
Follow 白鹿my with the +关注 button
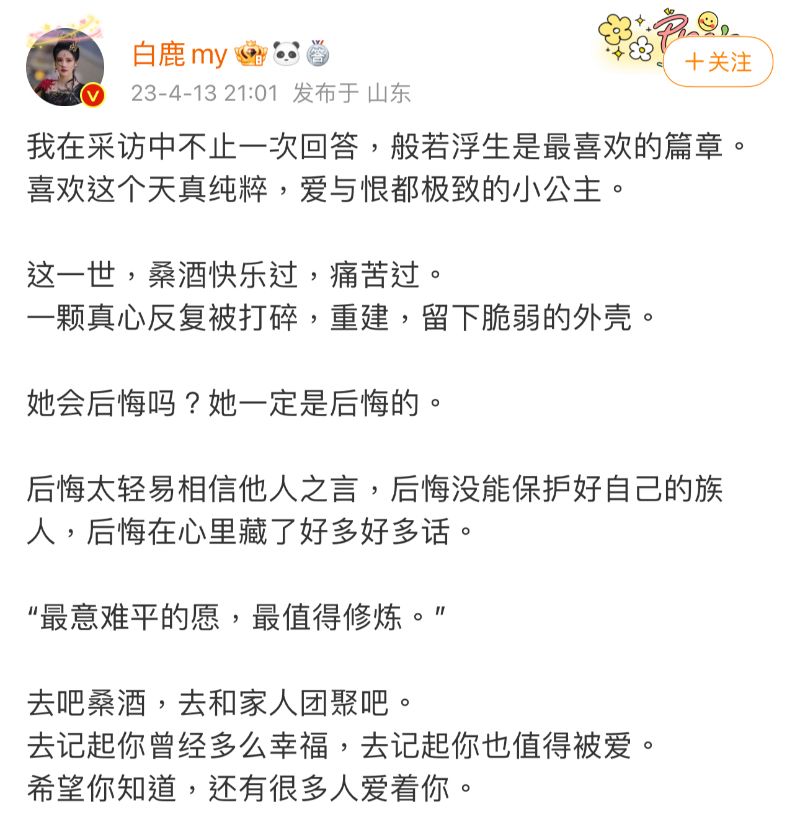point(718,62)
